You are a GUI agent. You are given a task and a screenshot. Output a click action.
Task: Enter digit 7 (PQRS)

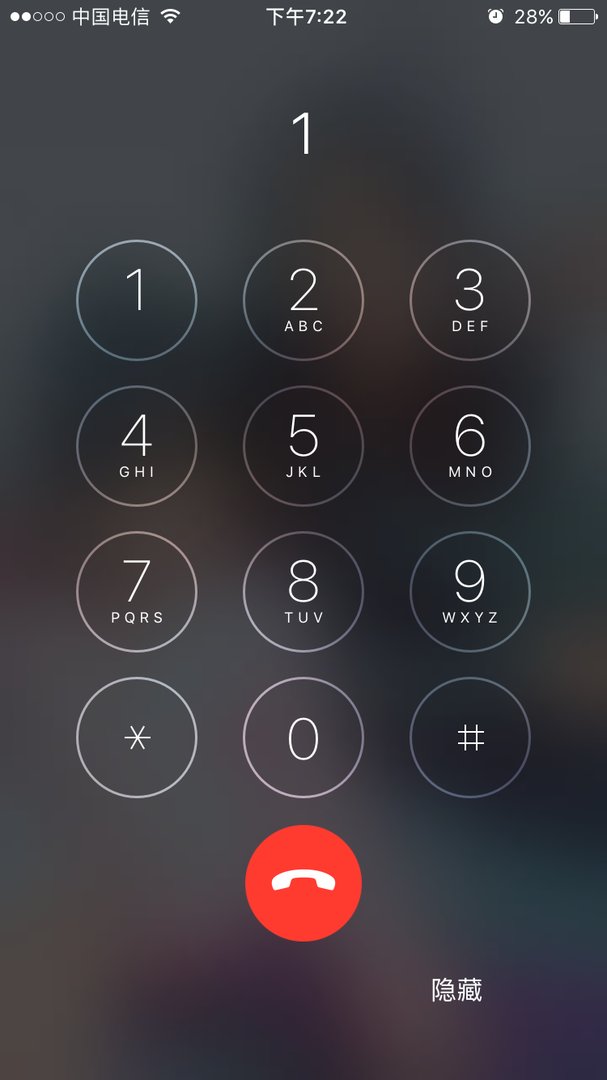click(137, 592)
